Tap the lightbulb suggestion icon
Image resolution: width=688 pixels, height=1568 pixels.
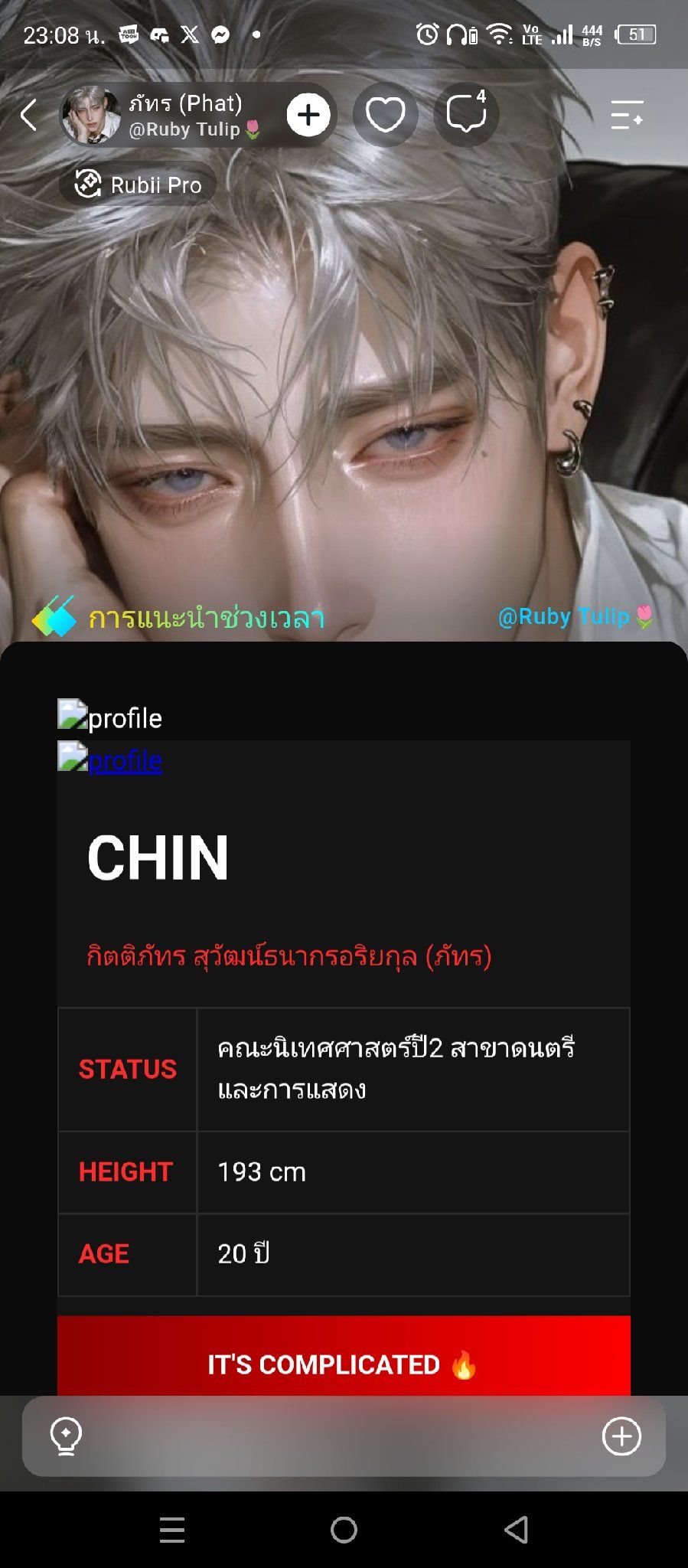tap(66, 1436)
